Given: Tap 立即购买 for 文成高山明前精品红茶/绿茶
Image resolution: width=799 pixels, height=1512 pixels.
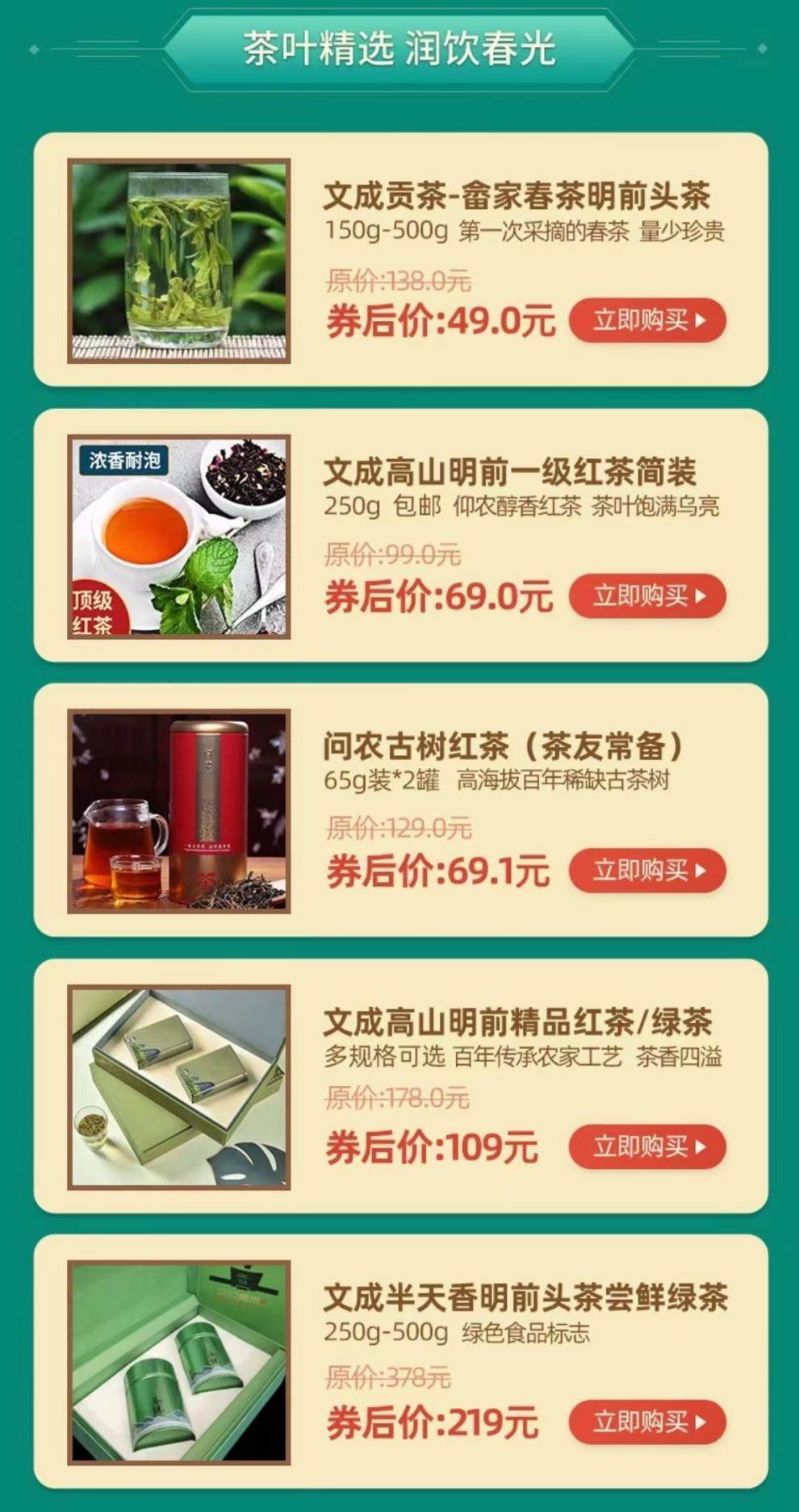Looking at the screenshot, I should point(647,1147).
